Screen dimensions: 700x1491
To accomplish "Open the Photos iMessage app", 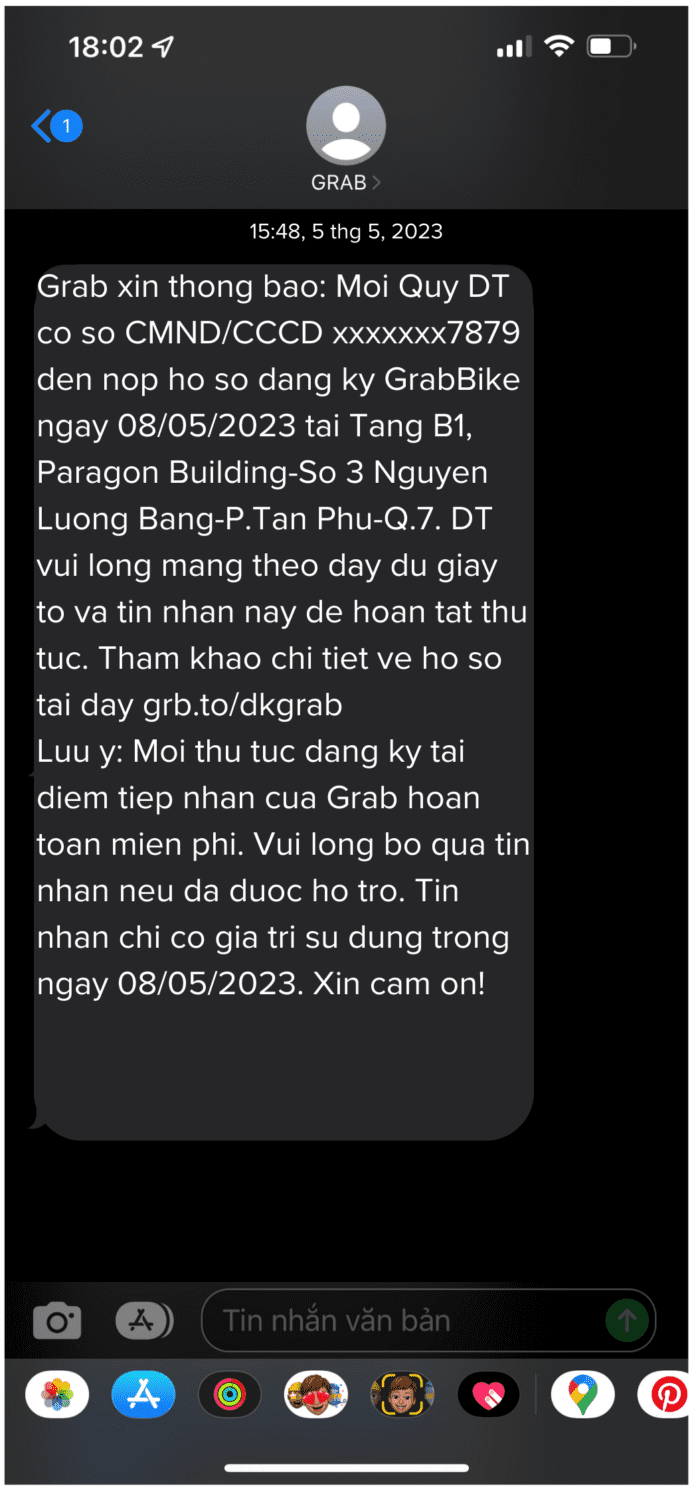I will pos(57,1394).
